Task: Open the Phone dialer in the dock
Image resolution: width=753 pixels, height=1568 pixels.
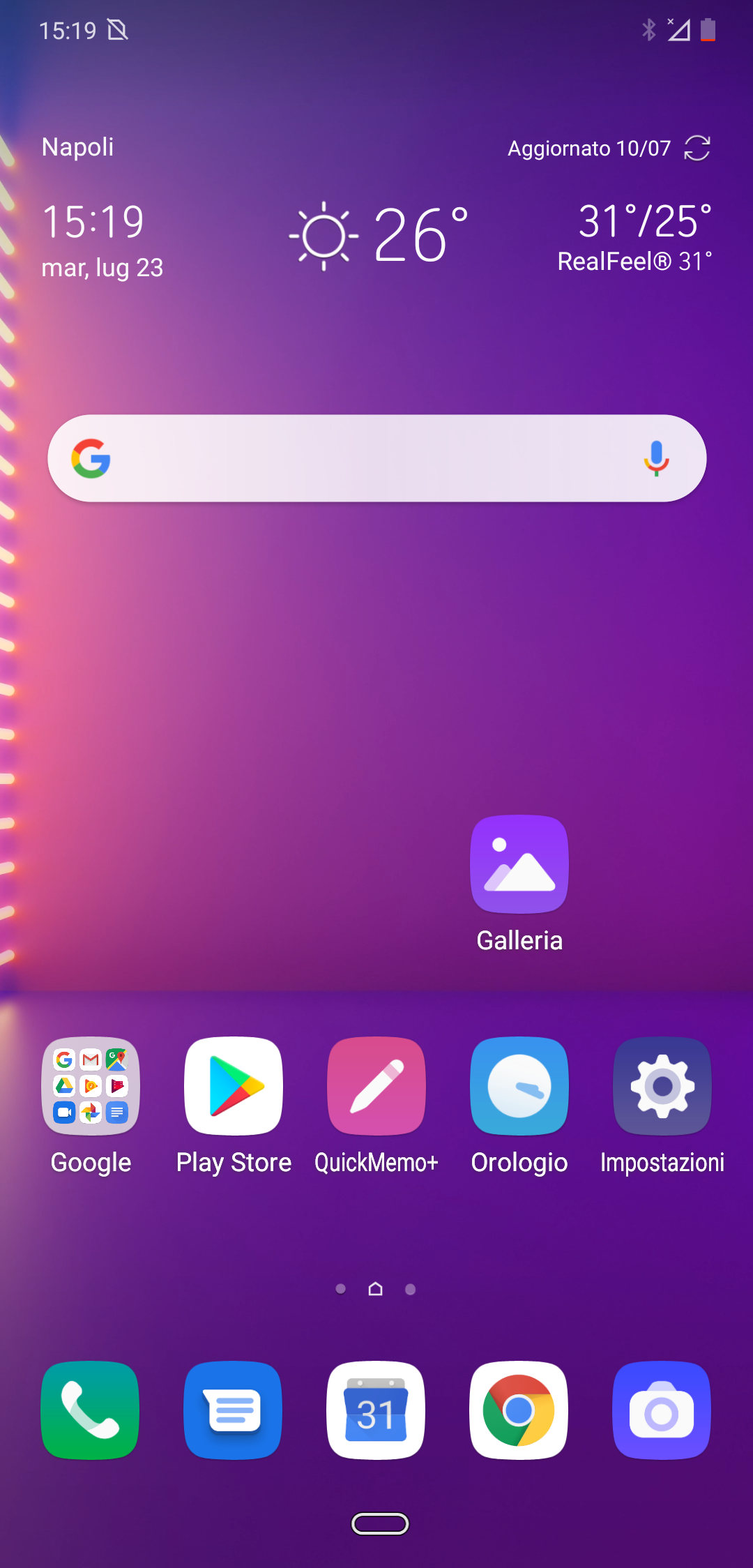Action: (90, 1410)
